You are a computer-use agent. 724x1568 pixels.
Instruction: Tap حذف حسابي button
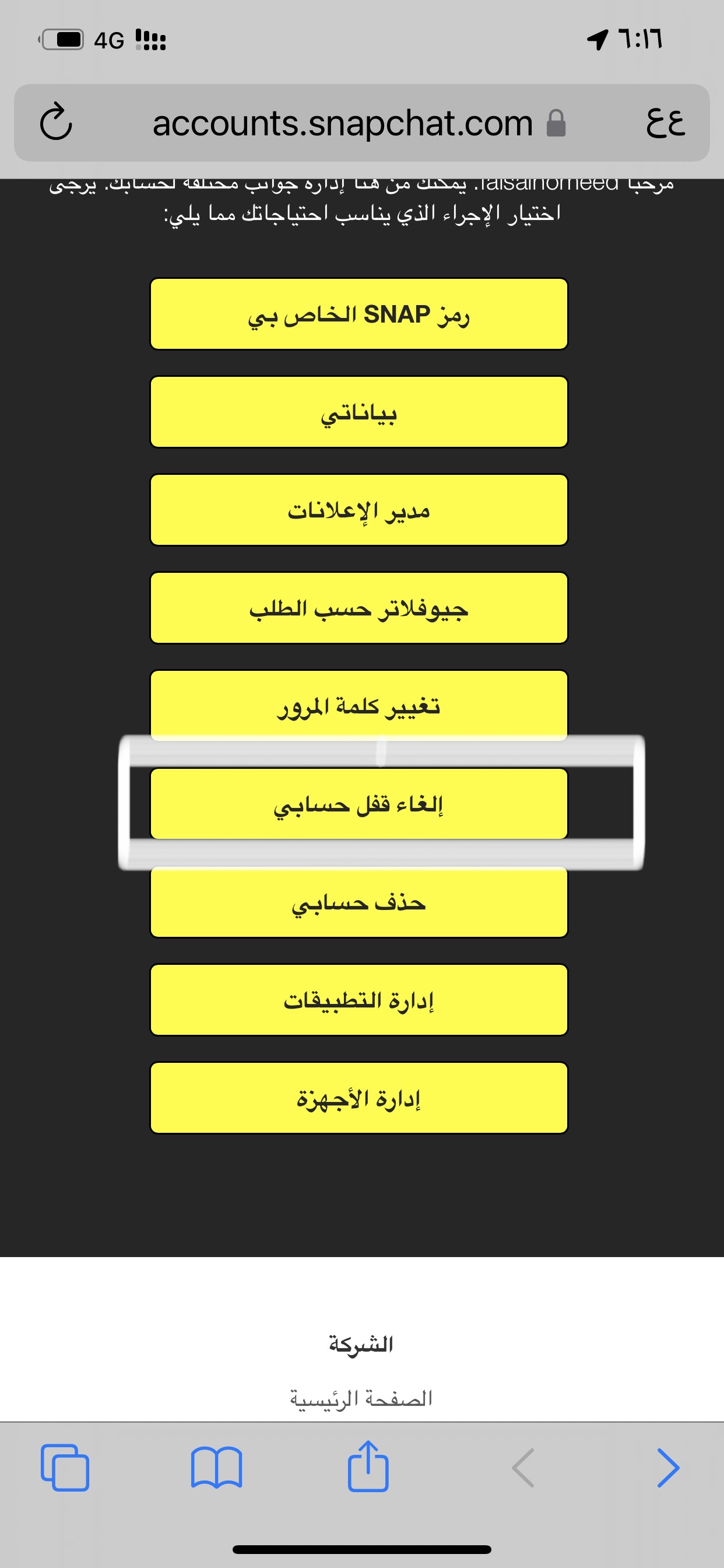(359, 902)
